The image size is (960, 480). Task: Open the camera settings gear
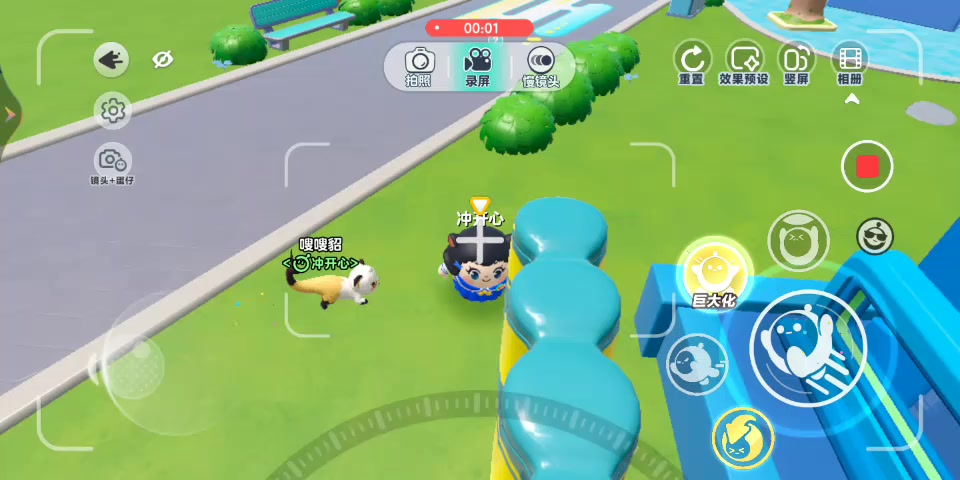click(x=113, y=110)
